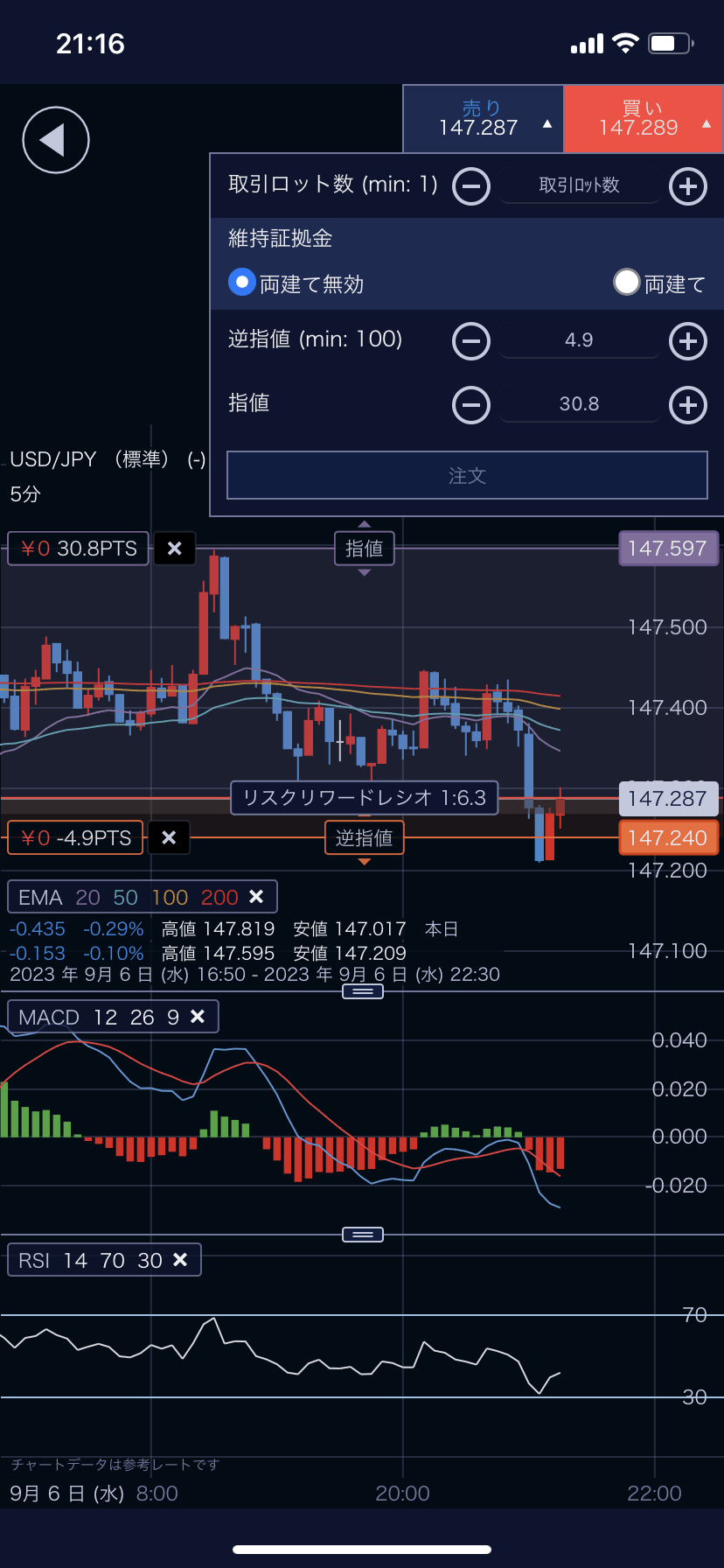Edit the 指値 field showing 30.8
Viewport: 724px width, 1568px height.
coord(579,404)
